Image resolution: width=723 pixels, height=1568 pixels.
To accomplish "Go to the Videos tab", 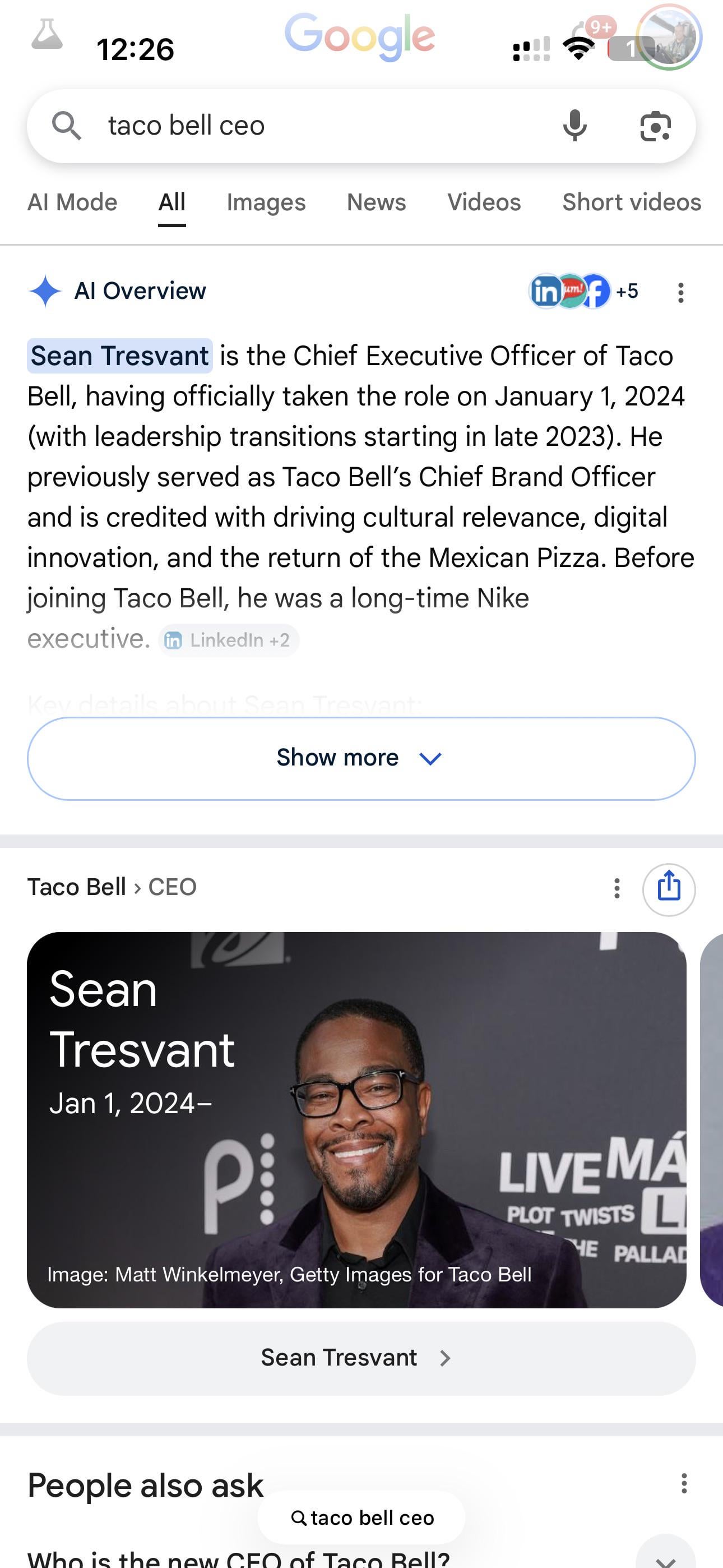I will [x=484, y=202].
